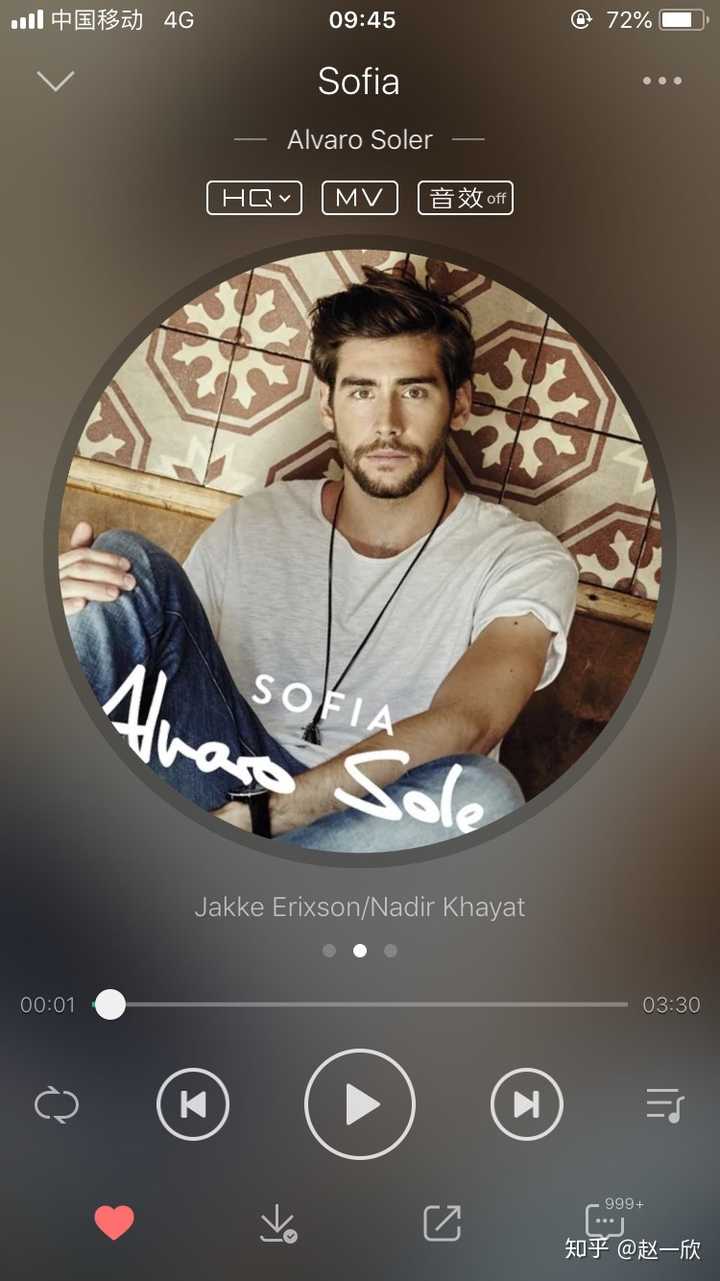
Task: Tap the favorite heart icon
Action: (115, 1221)
